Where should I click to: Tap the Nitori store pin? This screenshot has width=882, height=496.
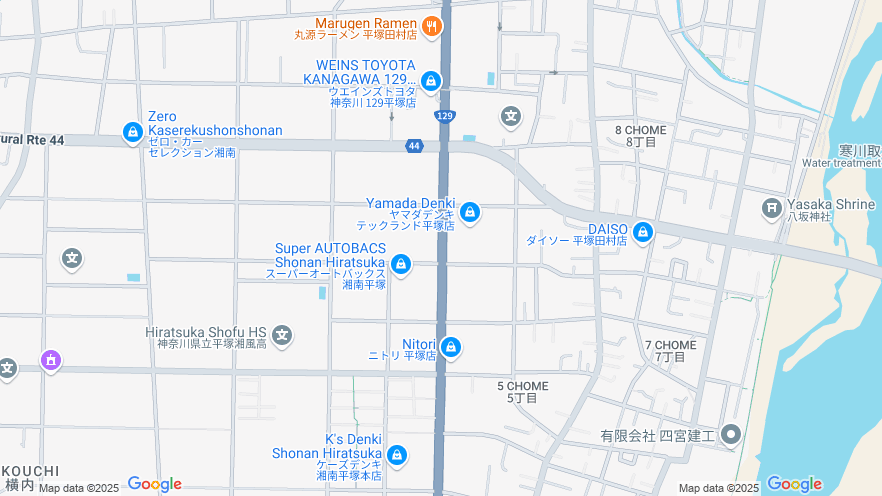[451, 347]
